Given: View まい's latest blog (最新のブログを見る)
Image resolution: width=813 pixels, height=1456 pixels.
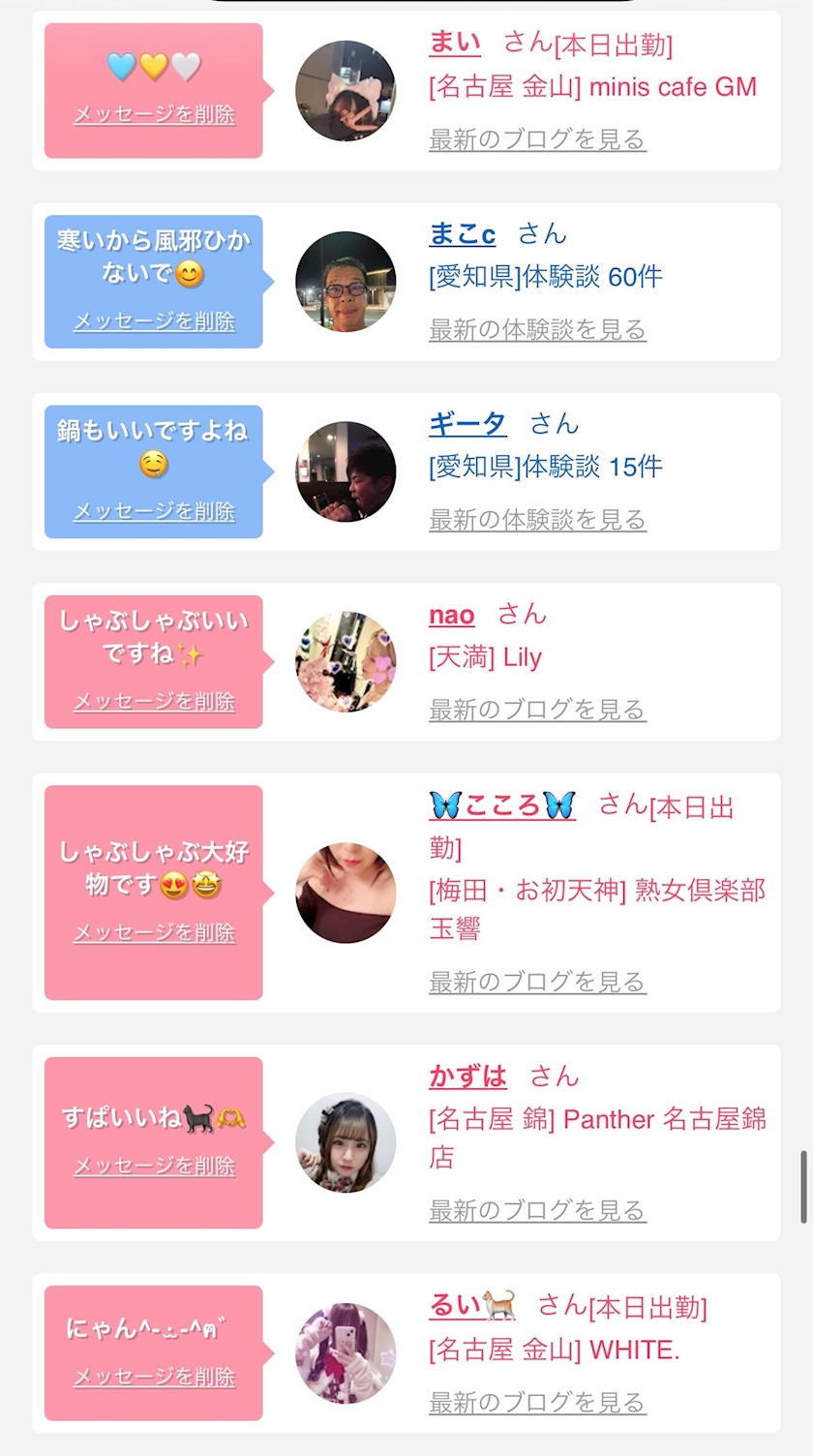Looking at the screenshot, I should coord(537,140).
